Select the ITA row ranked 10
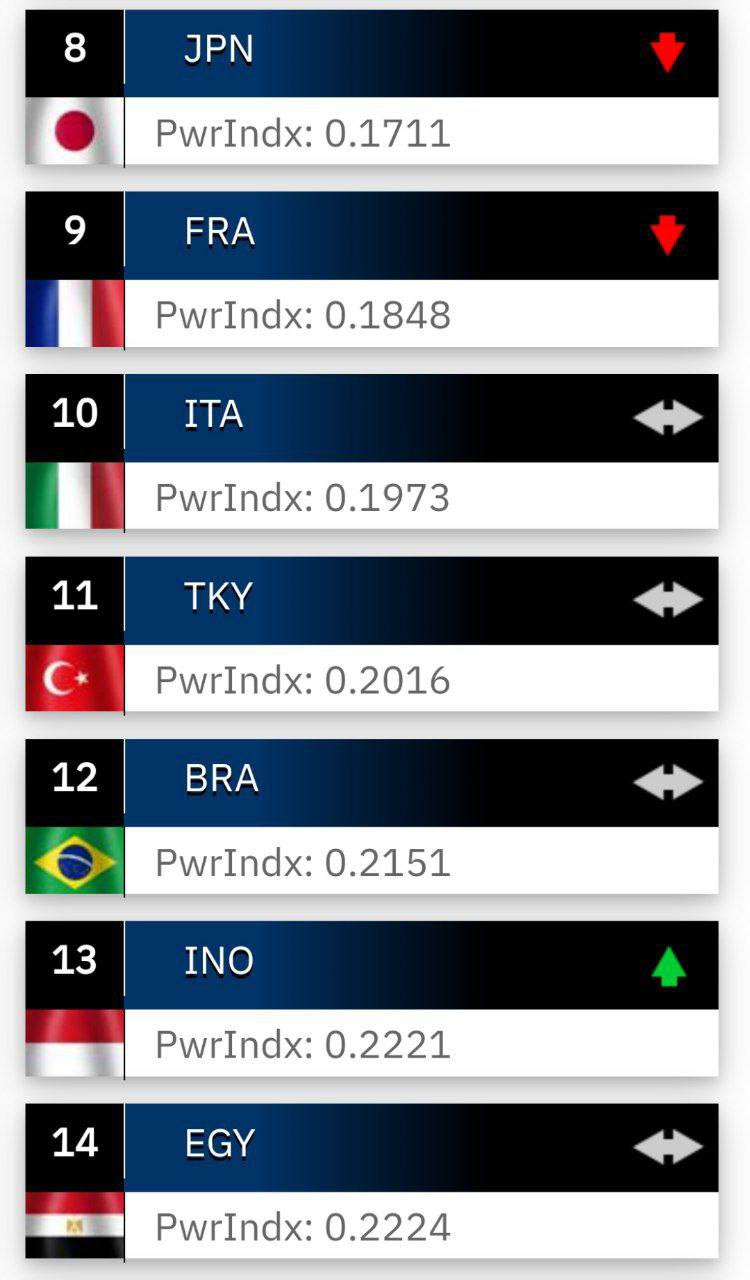 371,452
